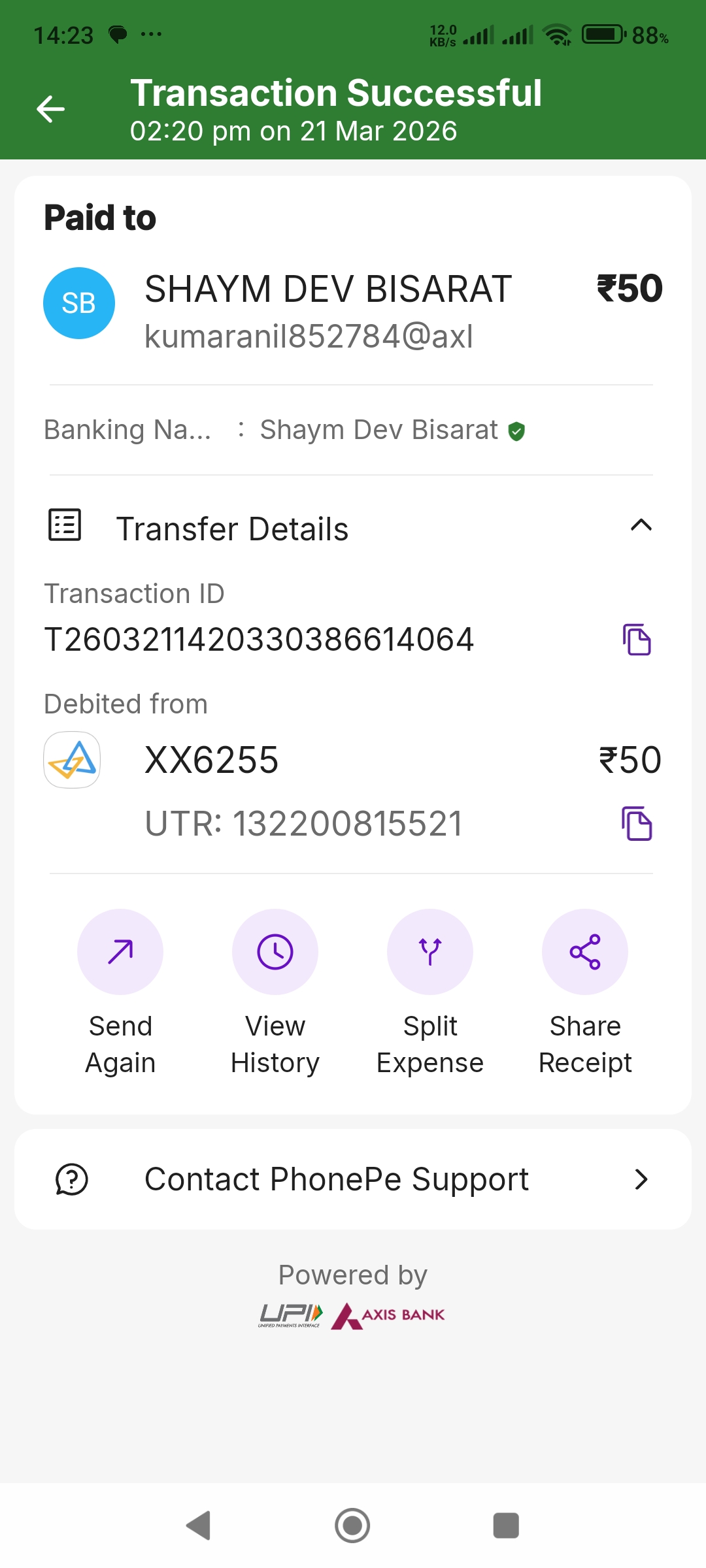Image resolution: width=706 pixels, height=1568 pixels.
Task: Copy the UTR number
Action: [x=636, y=823]
